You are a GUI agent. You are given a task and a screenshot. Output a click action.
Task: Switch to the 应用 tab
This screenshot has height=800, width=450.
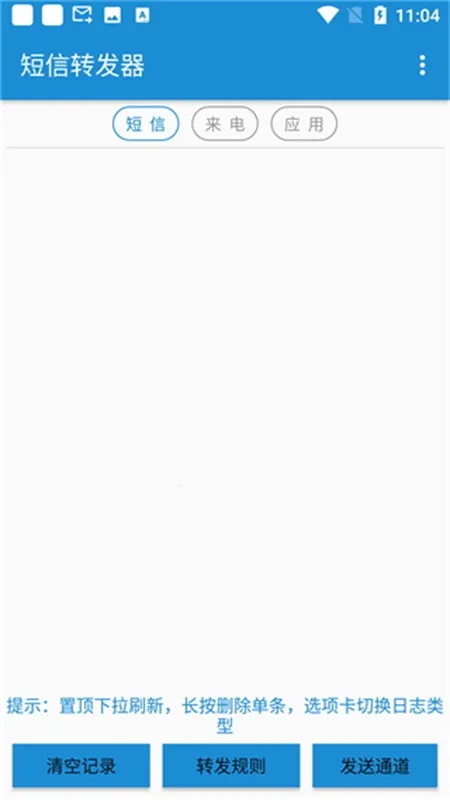coord(304,124)
